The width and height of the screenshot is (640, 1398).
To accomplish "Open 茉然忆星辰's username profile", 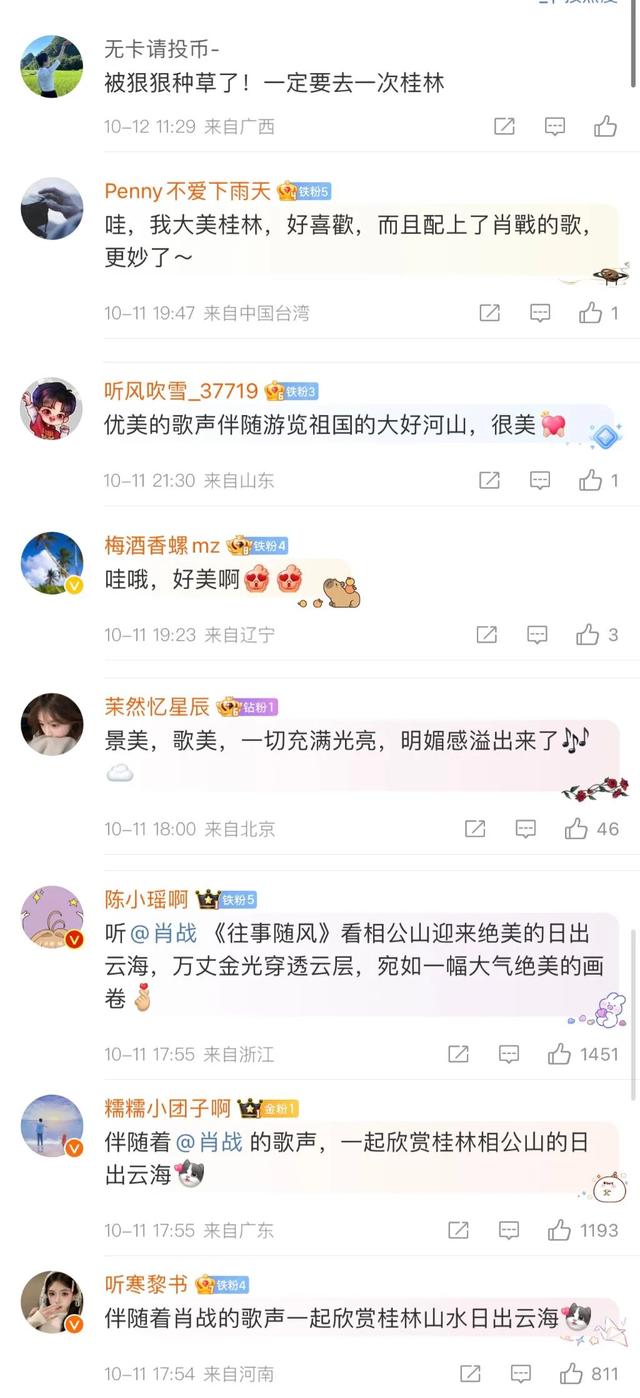I will coord(157,707).
